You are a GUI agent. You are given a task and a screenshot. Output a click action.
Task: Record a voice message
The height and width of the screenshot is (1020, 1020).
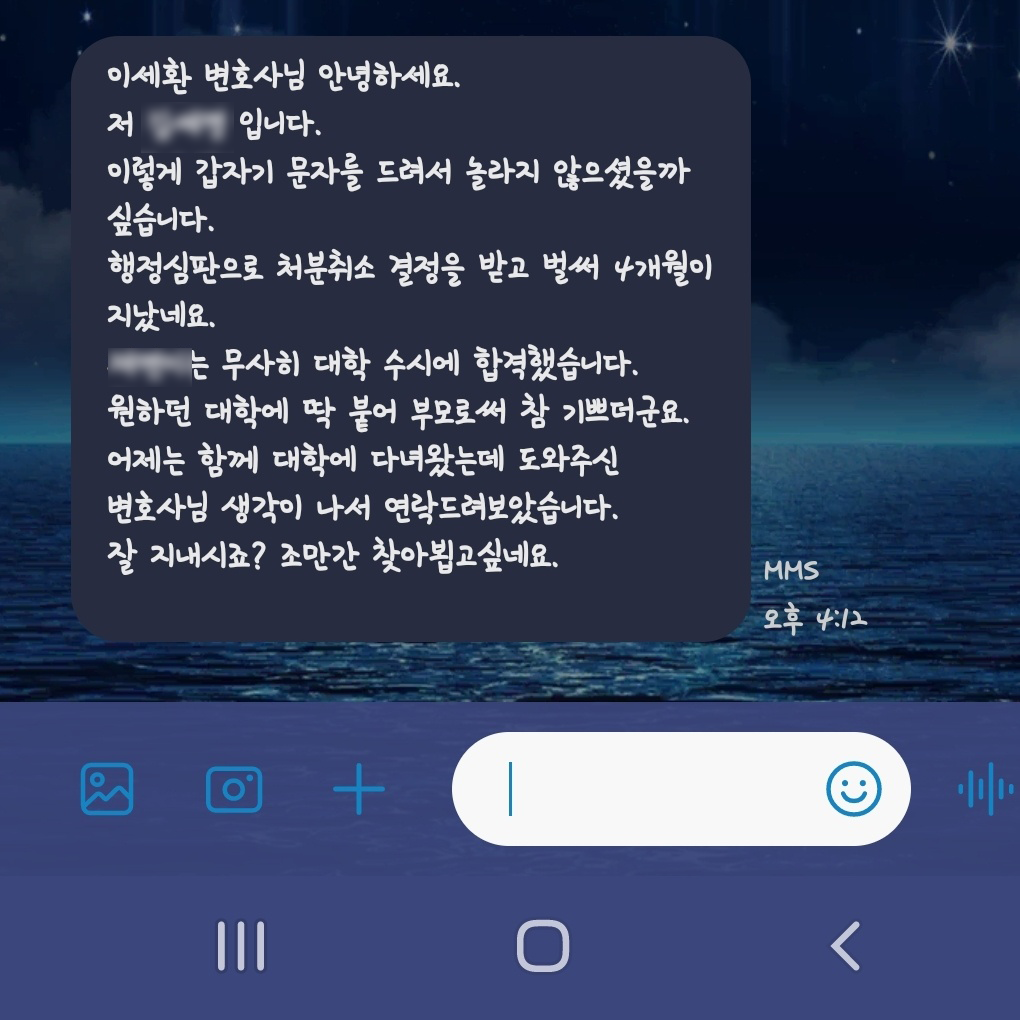click(984, 790)
